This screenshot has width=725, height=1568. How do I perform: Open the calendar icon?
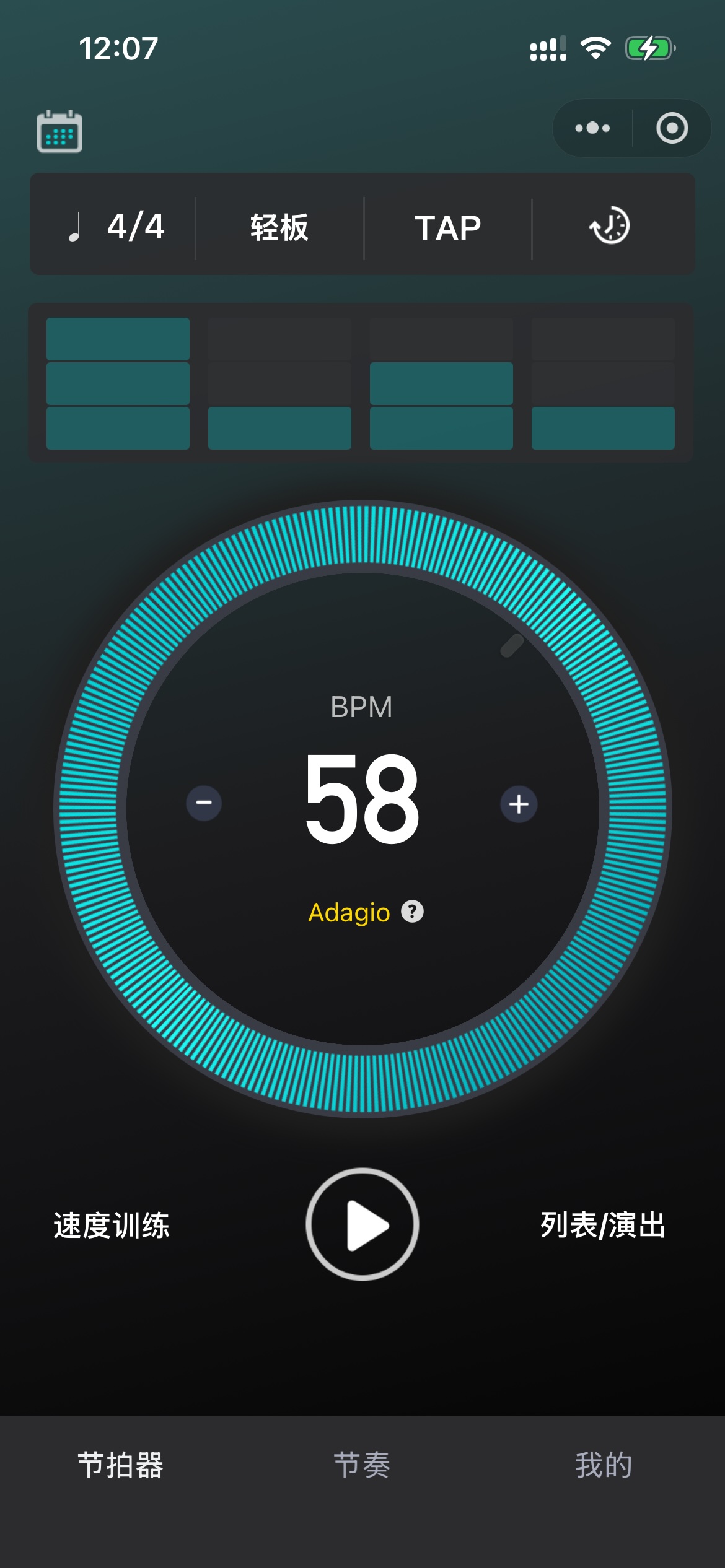click(59, 131)
